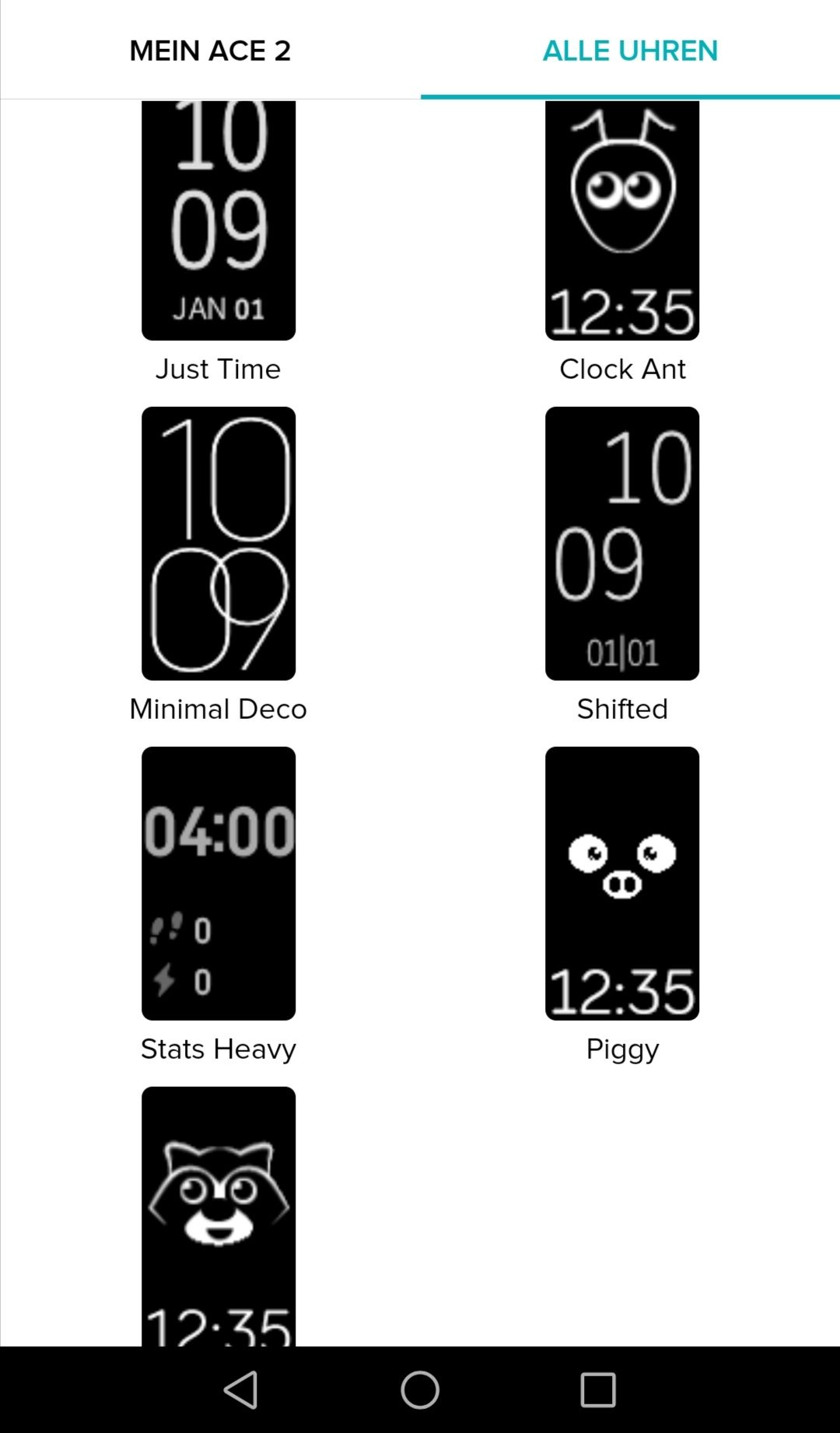Go back using system navigation
The width and height of the screenshot is (840, 1433).
241,1389
